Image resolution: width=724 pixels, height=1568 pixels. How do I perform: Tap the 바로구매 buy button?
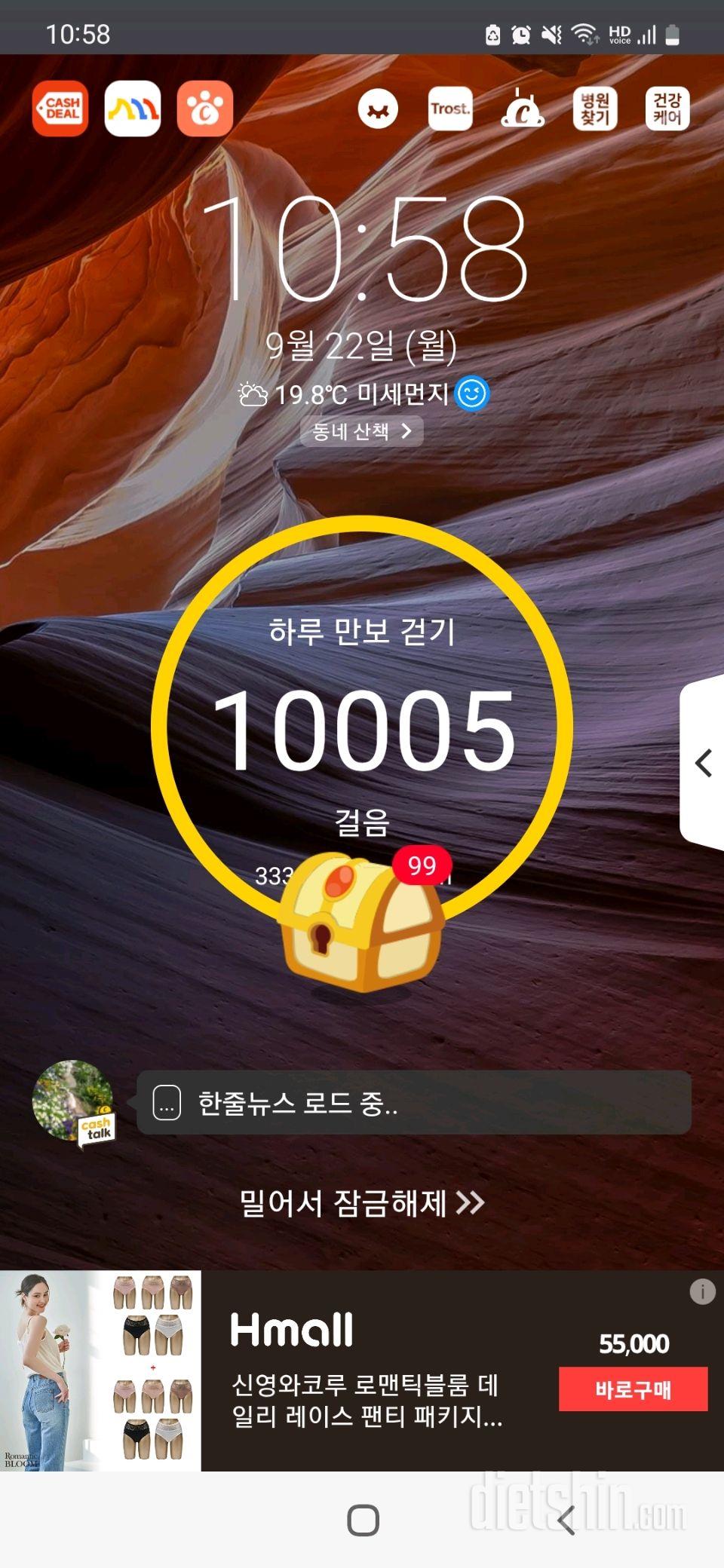coord(633,1389)
